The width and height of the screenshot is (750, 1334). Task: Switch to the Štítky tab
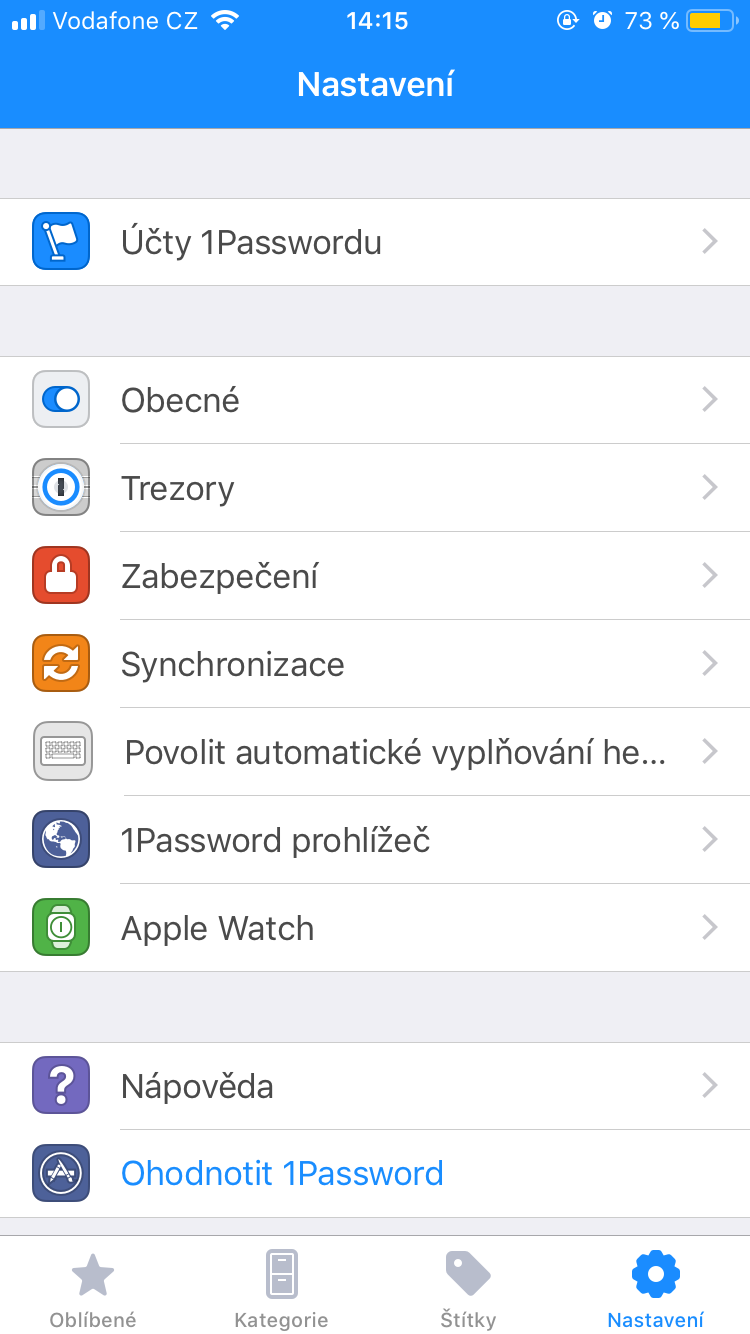[x=468, y=1290]
